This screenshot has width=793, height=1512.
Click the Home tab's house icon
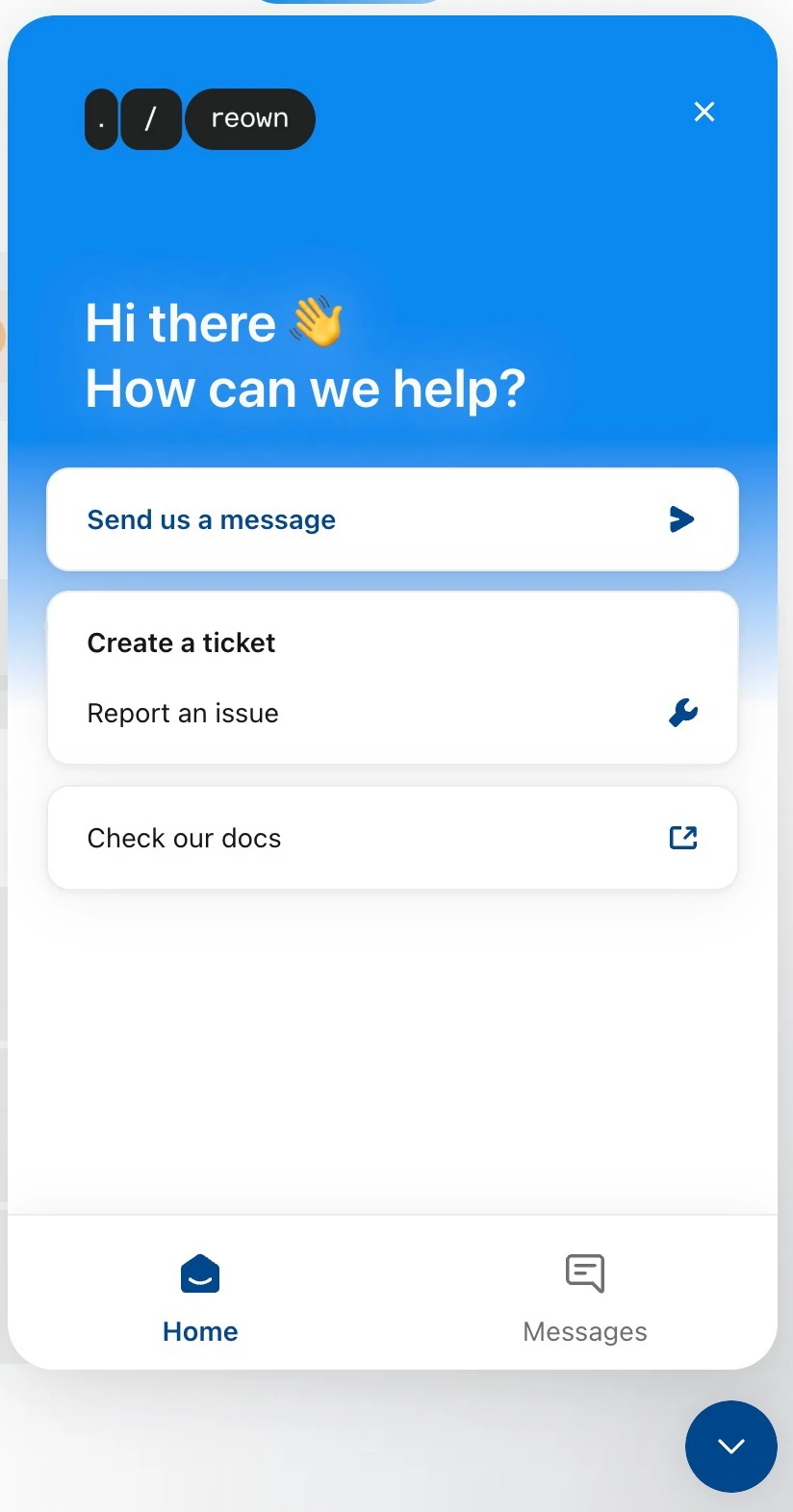pos(199,1273)
